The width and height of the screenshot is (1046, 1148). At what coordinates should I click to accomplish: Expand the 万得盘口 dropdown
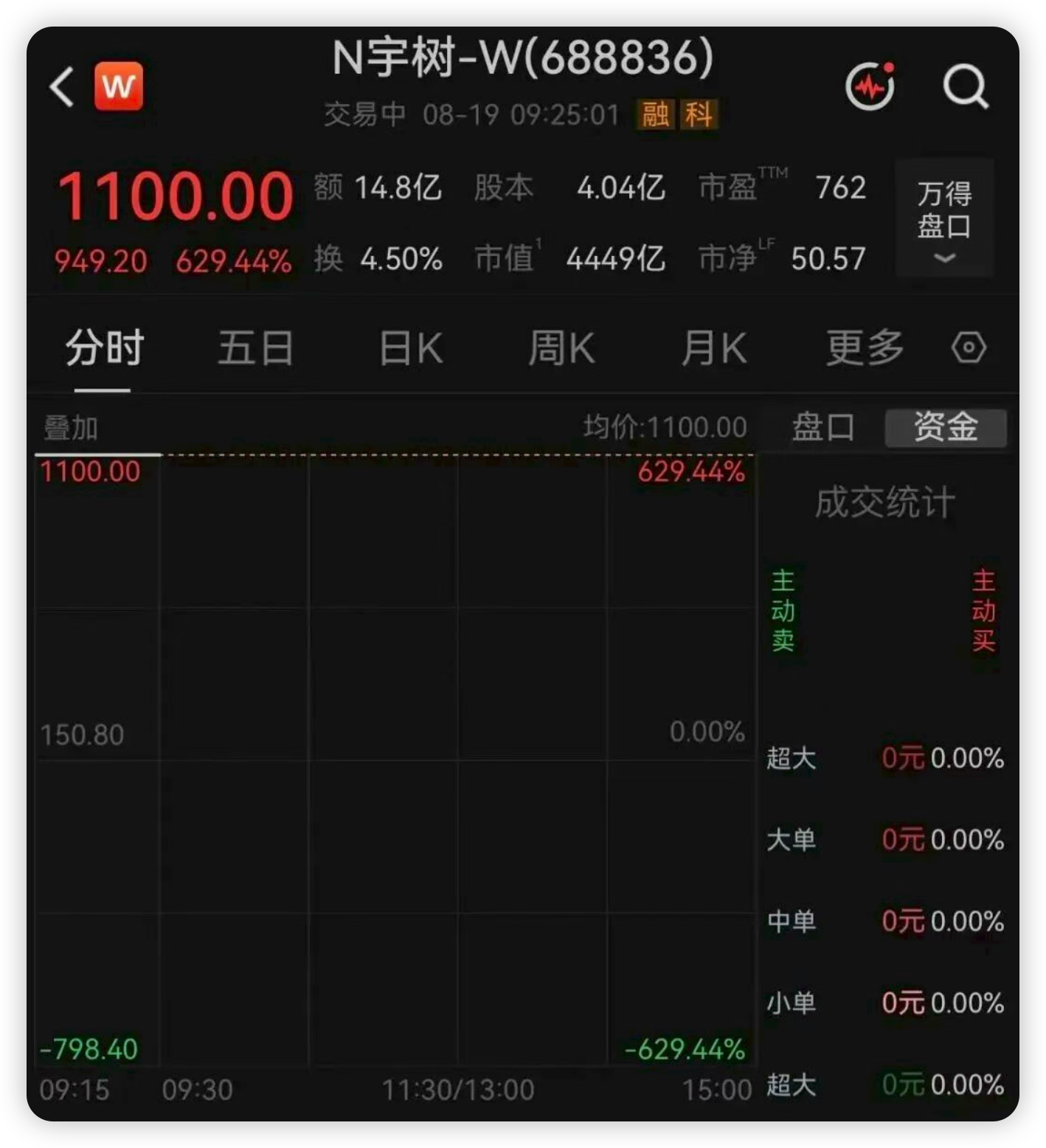click(944, 218)
